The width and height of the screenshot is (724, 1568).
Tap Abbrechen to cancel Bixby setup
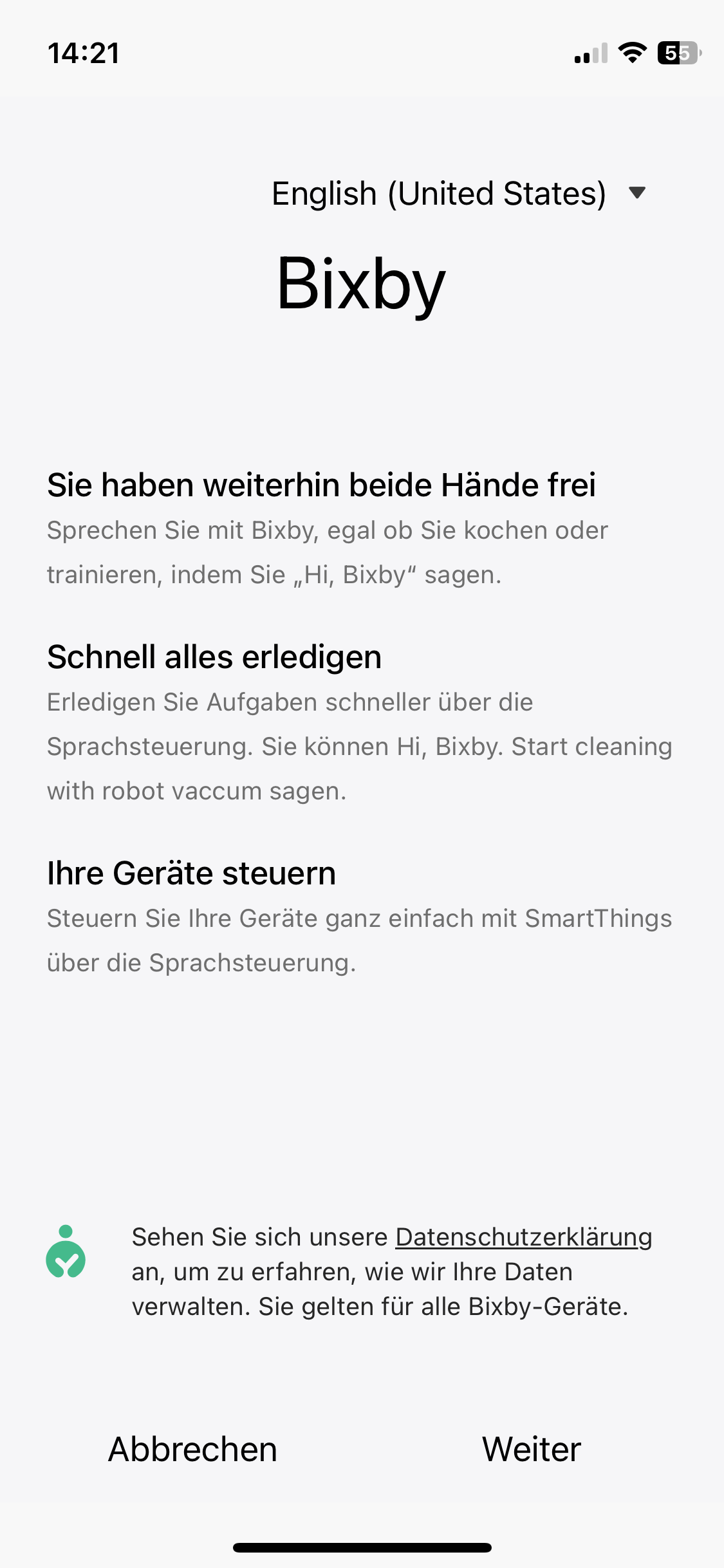point(192,1450)
